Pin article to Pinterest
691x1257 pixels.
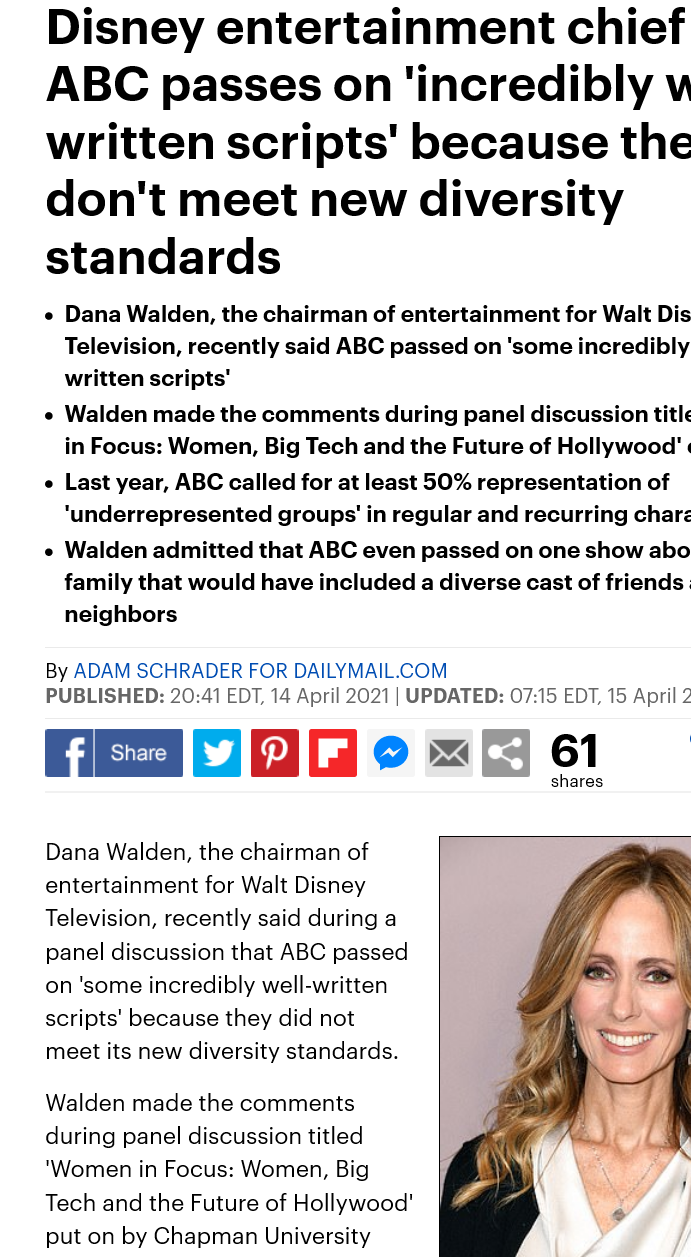pyautogui.click(x=275, y=753)
